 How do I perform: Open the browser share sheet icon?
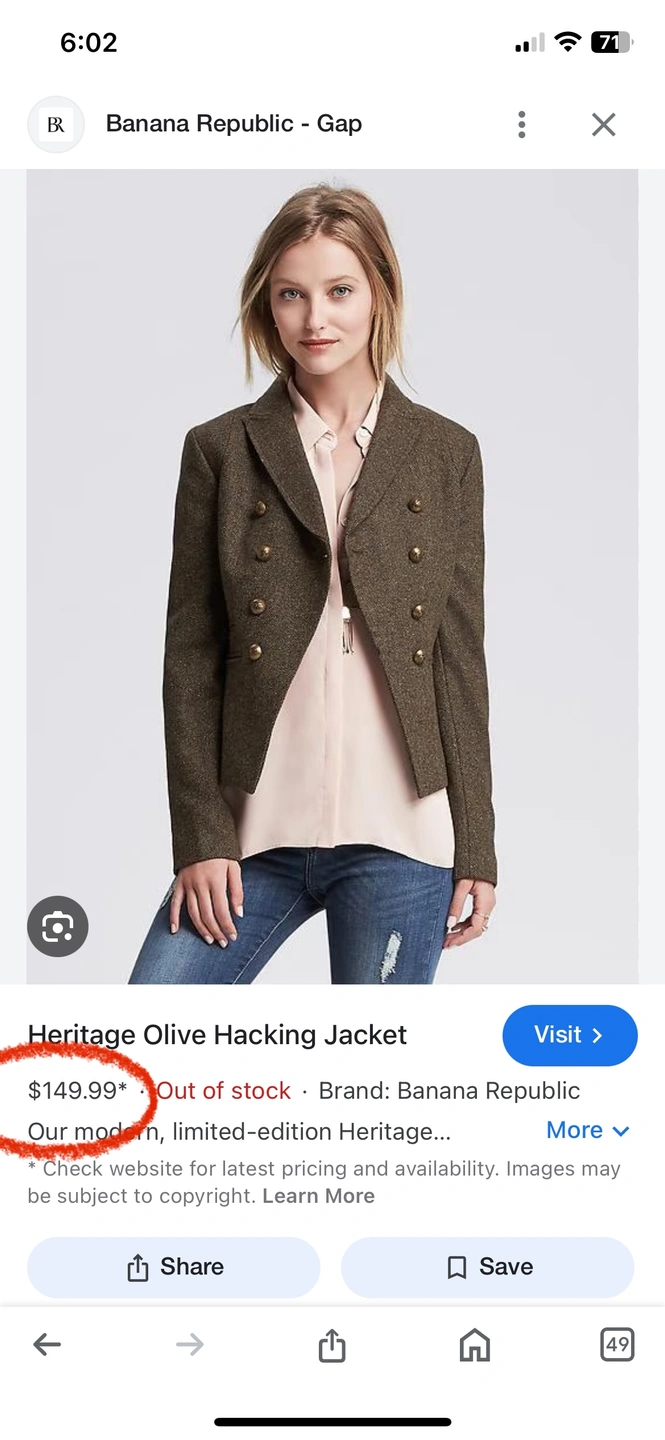point(332,1345)
